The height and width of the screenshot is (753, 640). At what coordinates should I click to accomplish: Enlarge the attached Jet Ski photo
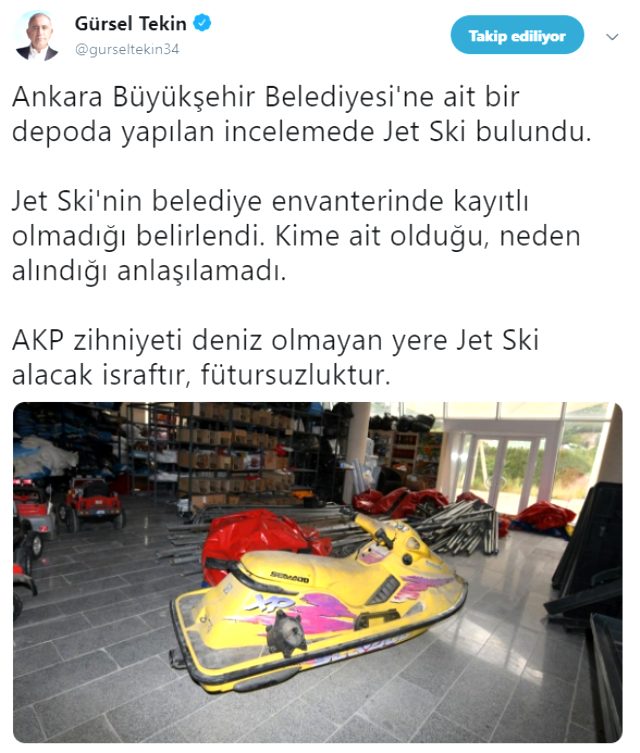(x=317, y=572)
